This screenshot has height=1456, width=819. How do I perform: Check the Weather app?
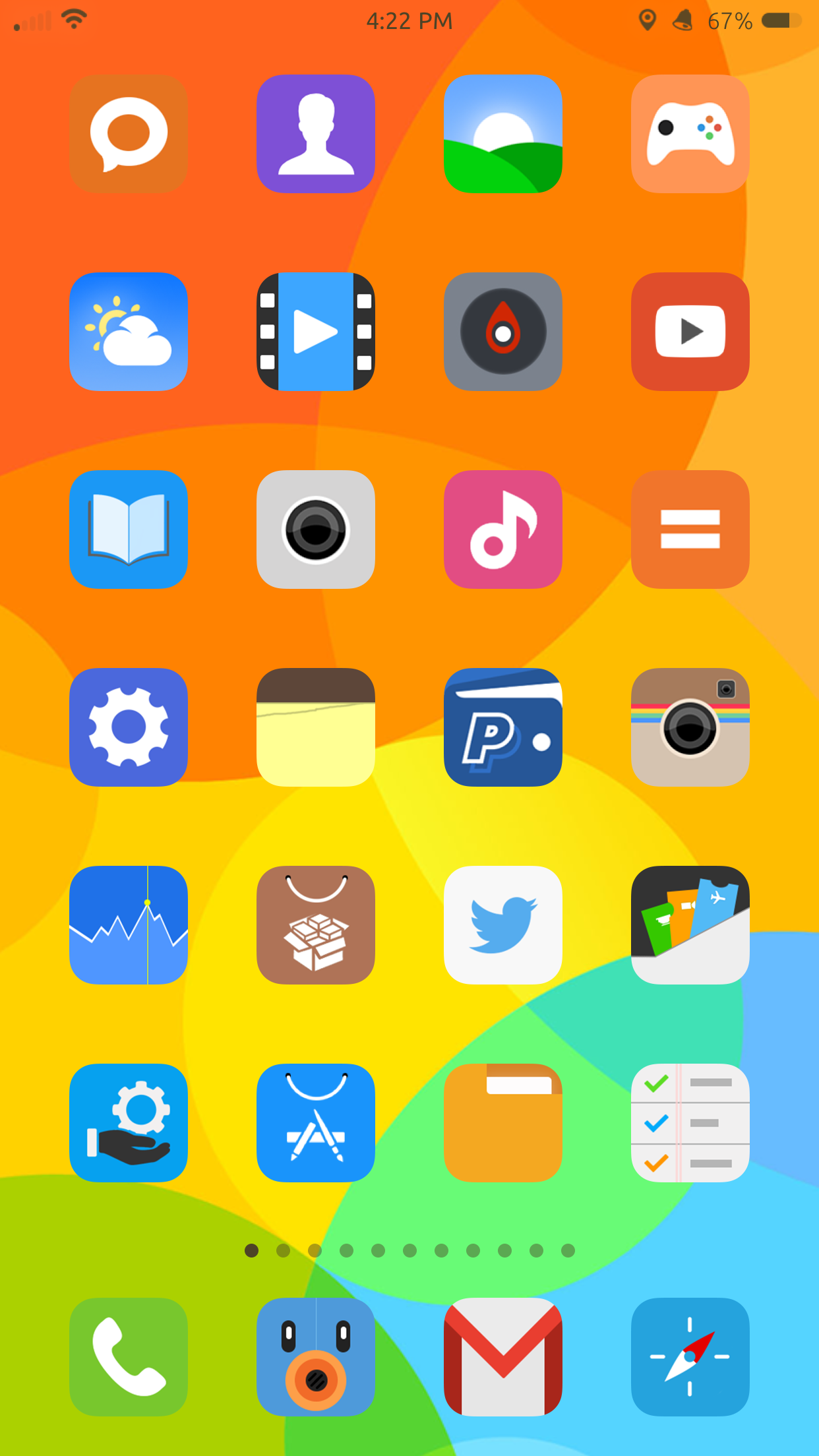(129, 332)
